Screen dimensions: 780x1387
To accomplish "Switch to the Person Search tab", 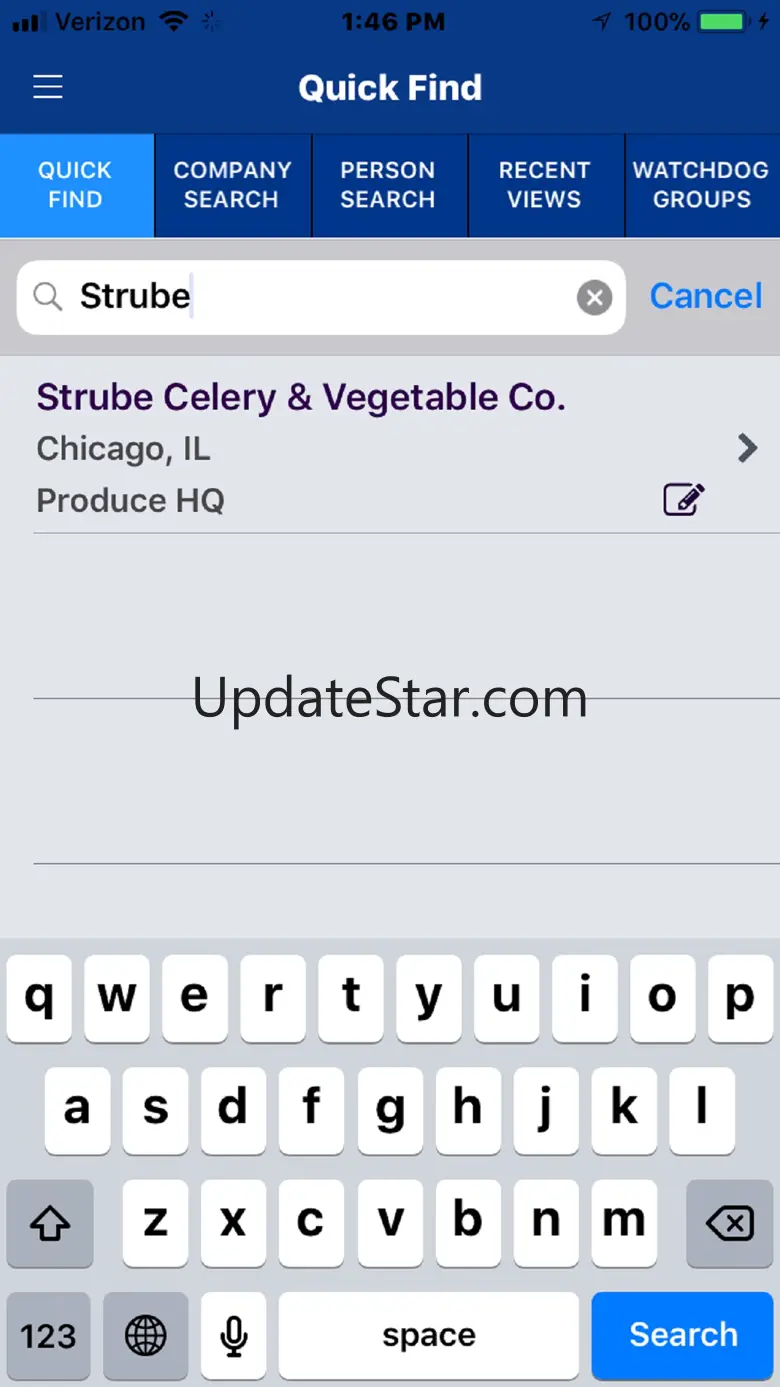I will pyautogui.click(x=388, y=185).
